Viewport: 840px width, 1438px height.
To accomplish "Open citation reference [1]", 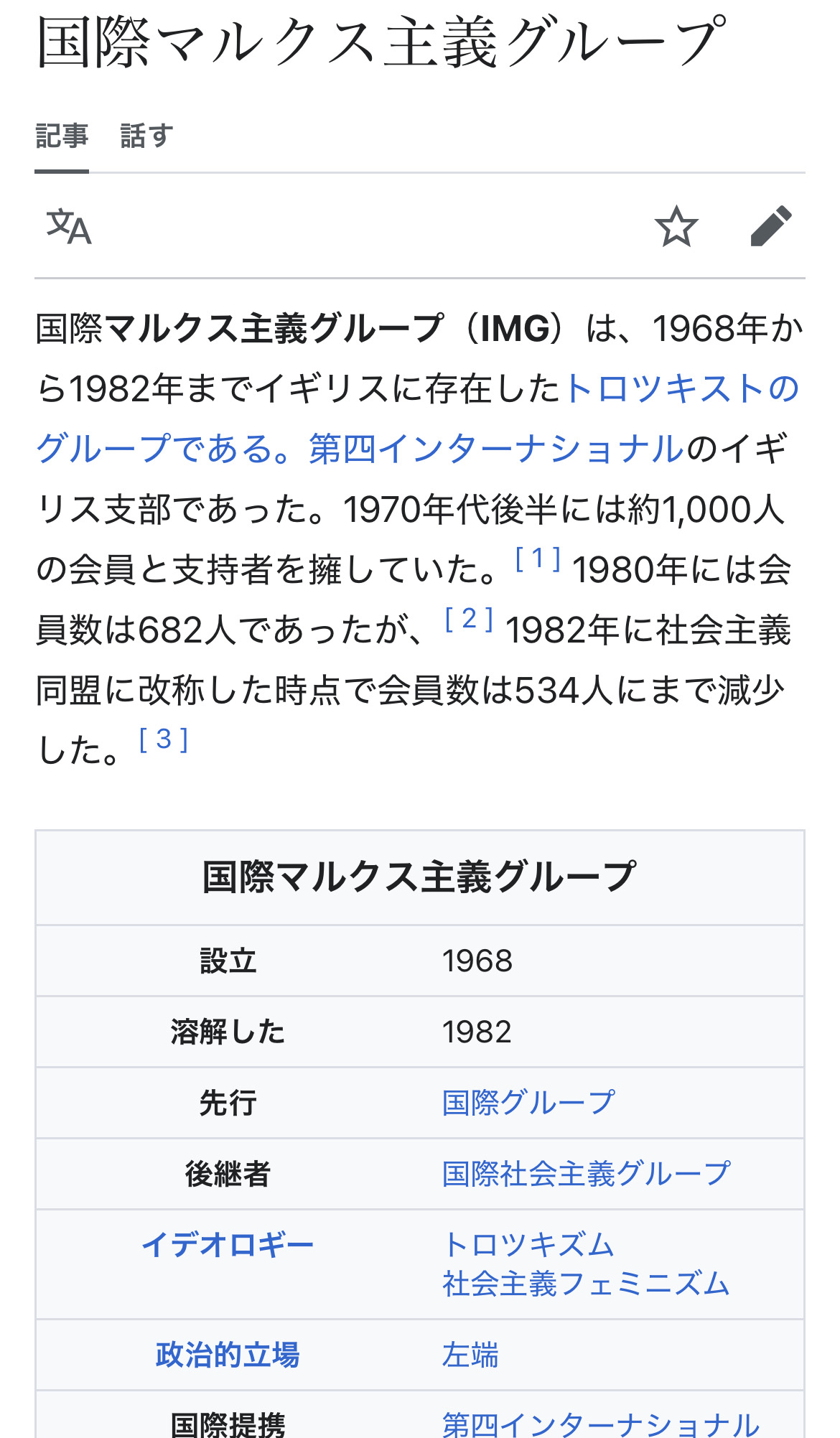I will [538, 559].
